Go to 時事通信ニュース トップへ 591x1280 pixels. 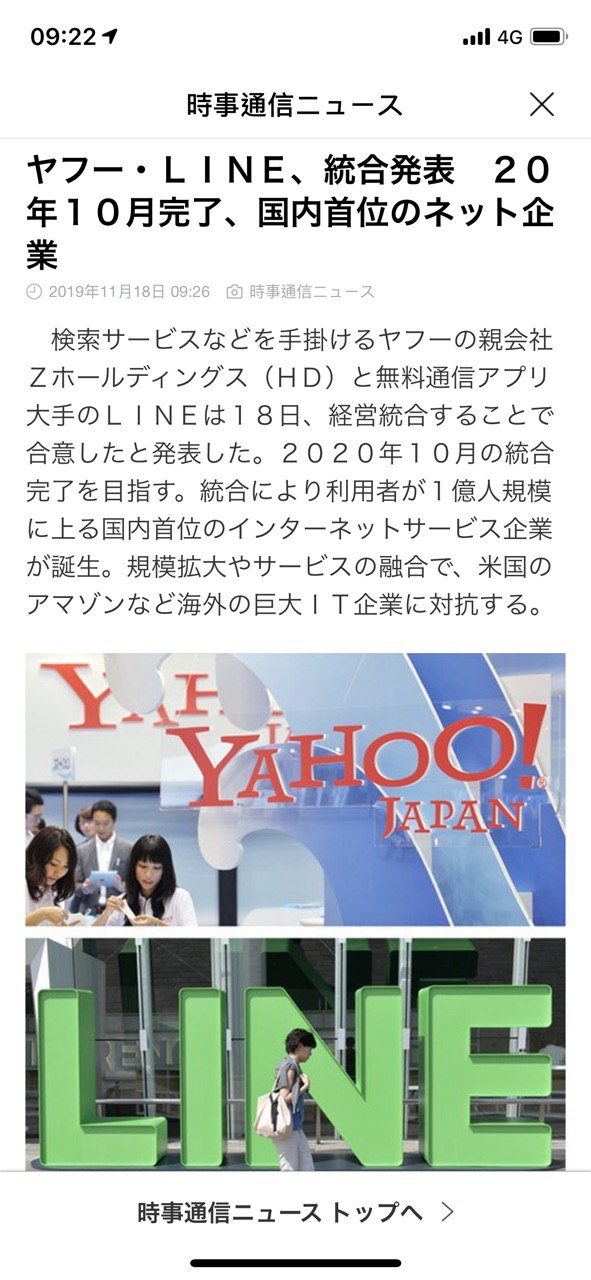[296, 1212]
